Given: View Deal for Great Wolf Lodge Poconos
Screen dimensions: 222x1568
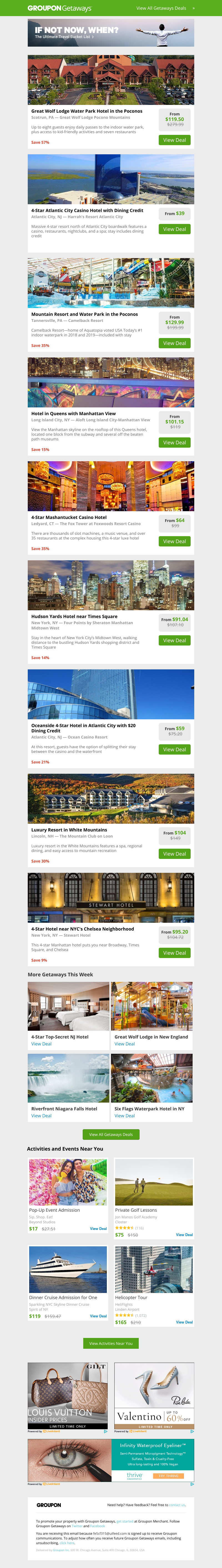Looking at the screenshot, I should click(175, 140).
